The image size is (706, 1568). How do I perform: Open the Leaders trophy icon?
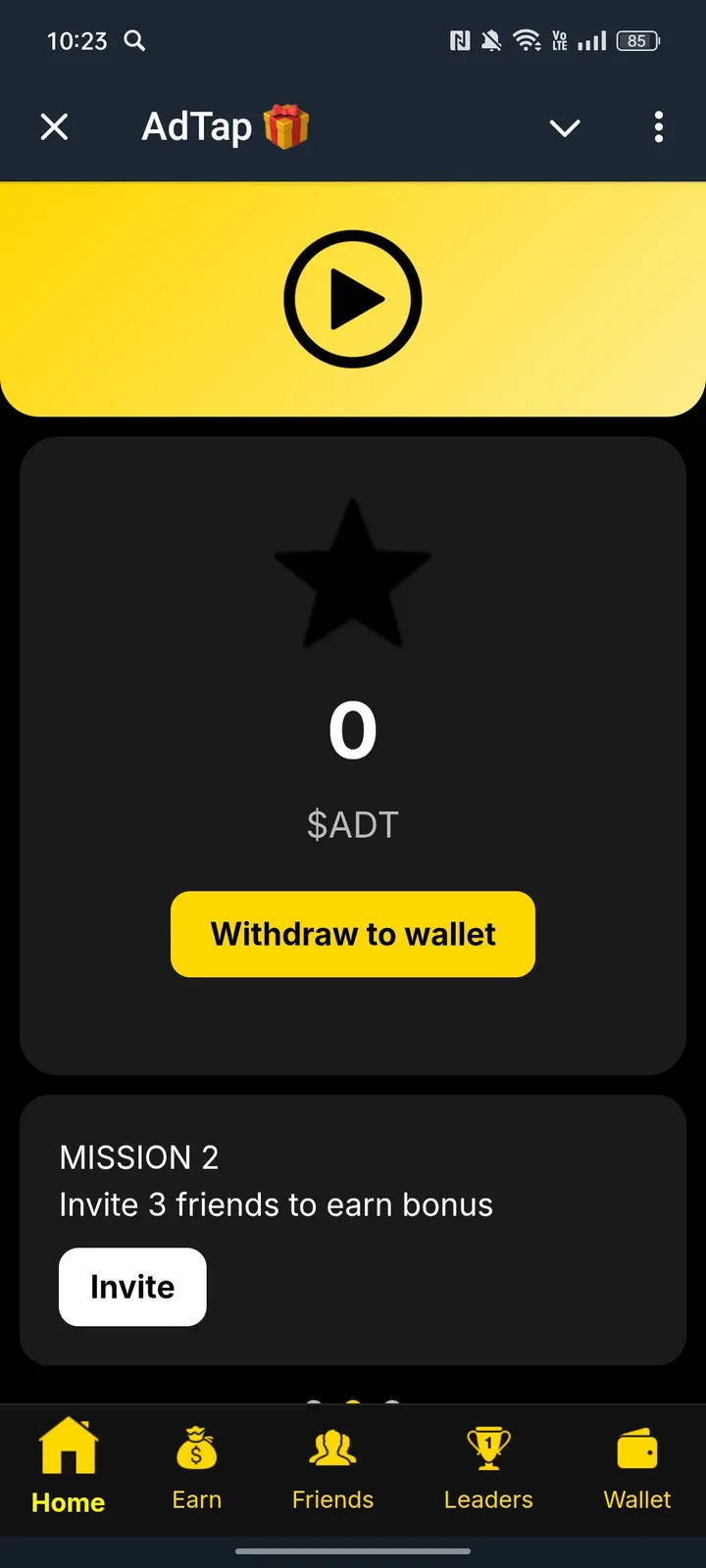[487, 1450]
